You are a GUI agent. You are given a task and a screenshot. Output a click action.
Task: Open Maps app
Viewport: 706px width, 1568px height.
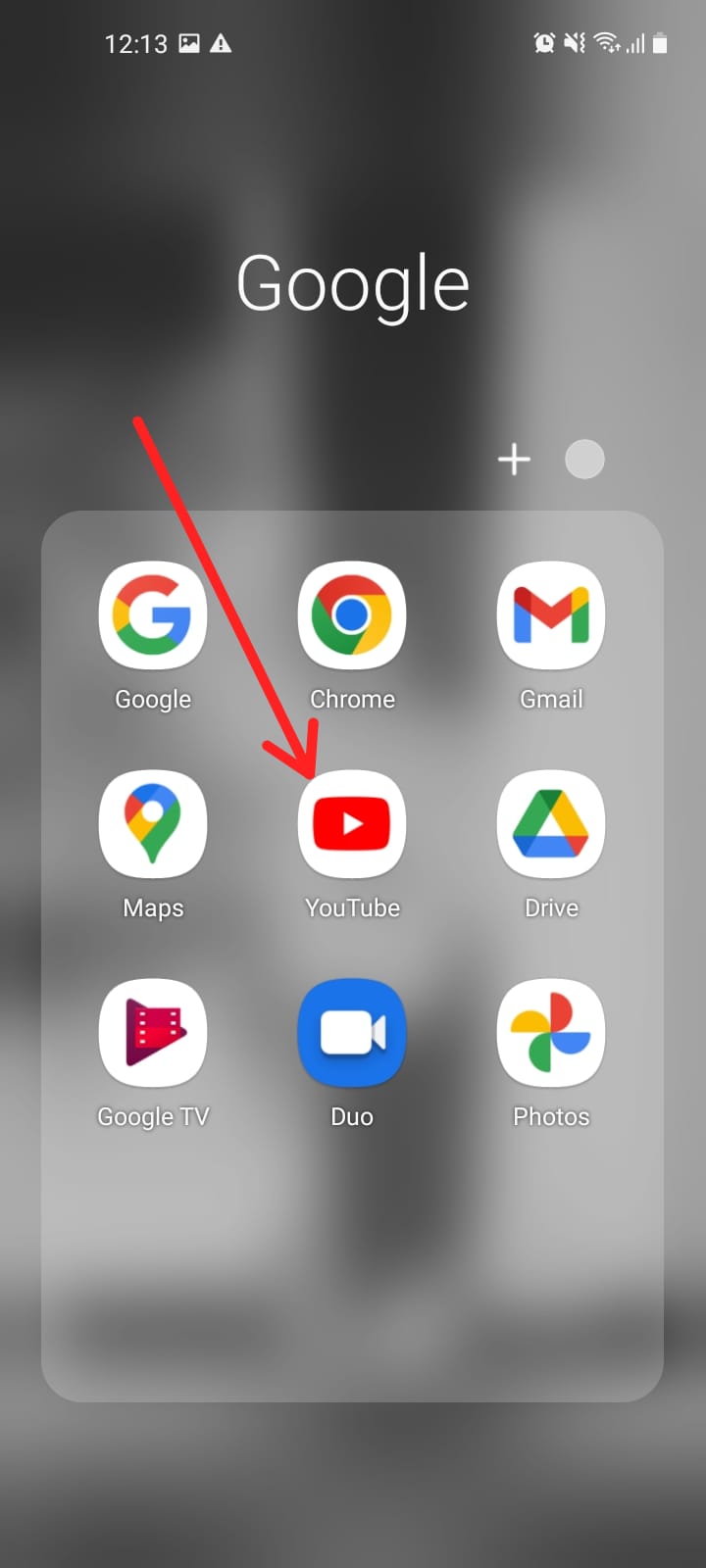tap(153, 824)
